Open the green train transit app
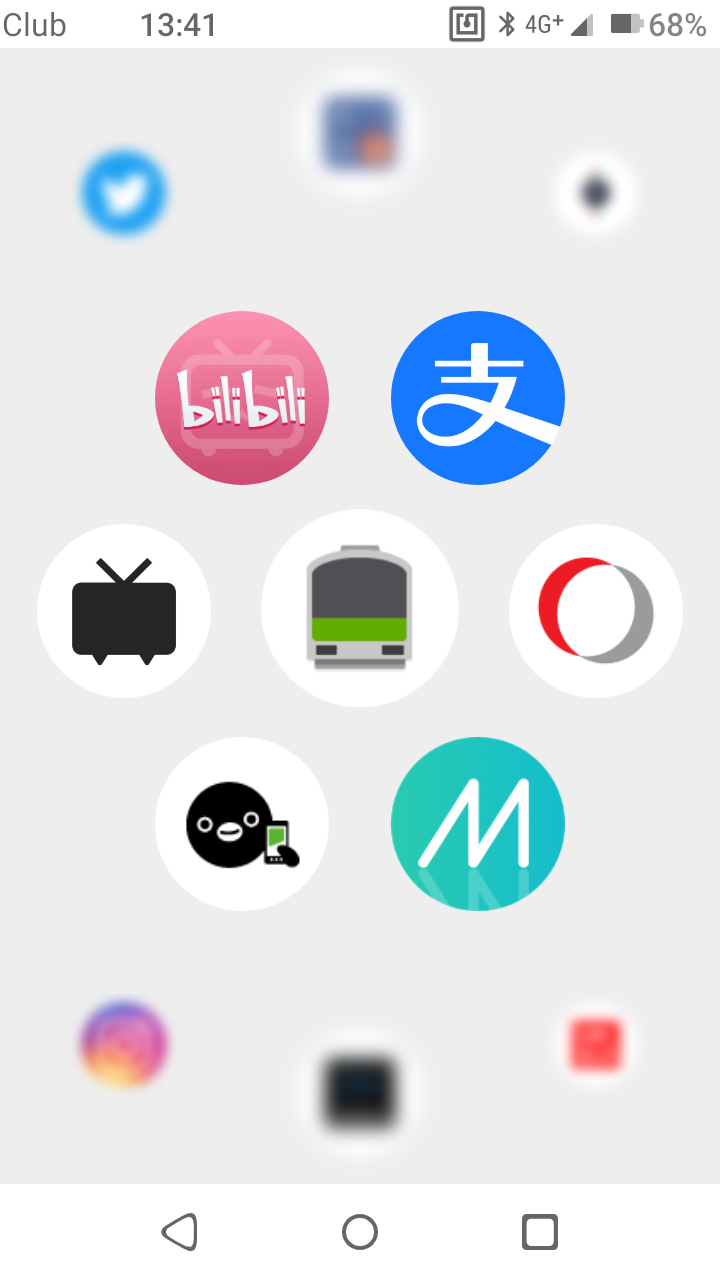 (x=360, y=608)
